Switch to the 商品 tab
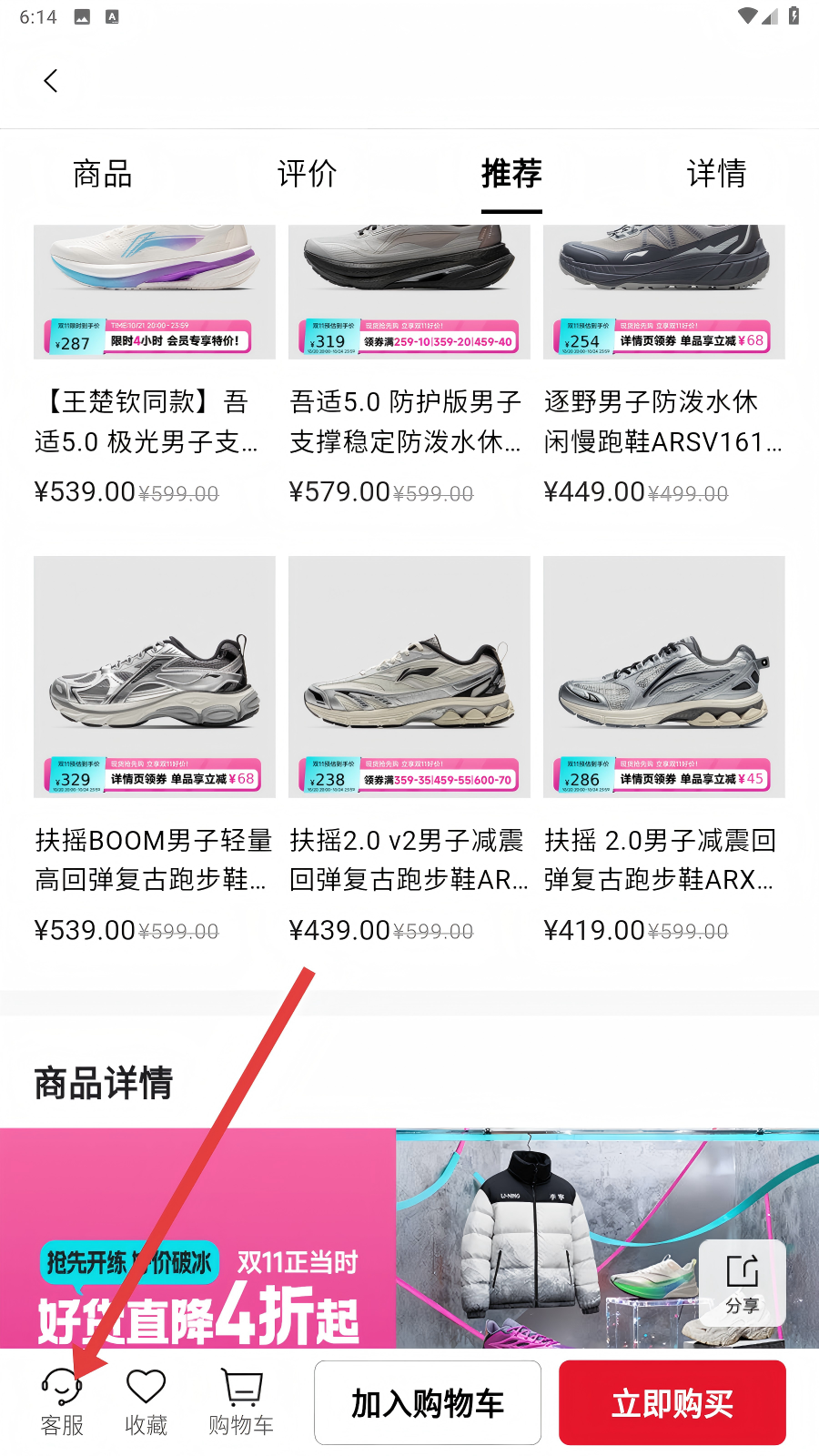This screenshot has width=819, height=1456. (103, 174)
